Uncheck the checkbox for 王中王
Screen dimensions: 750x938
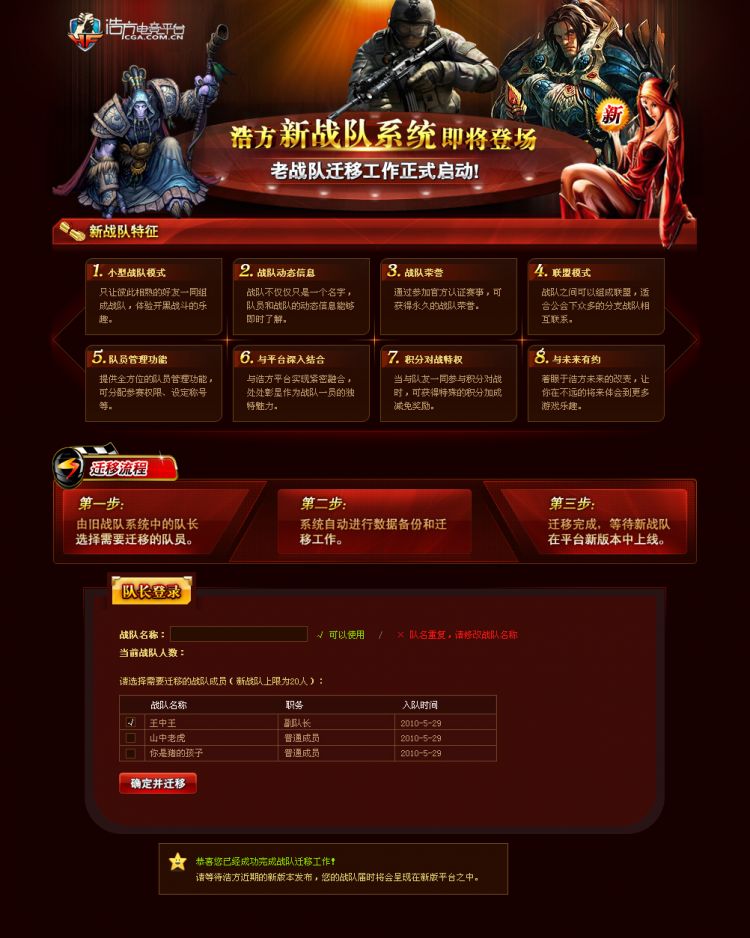coord(131,722)
